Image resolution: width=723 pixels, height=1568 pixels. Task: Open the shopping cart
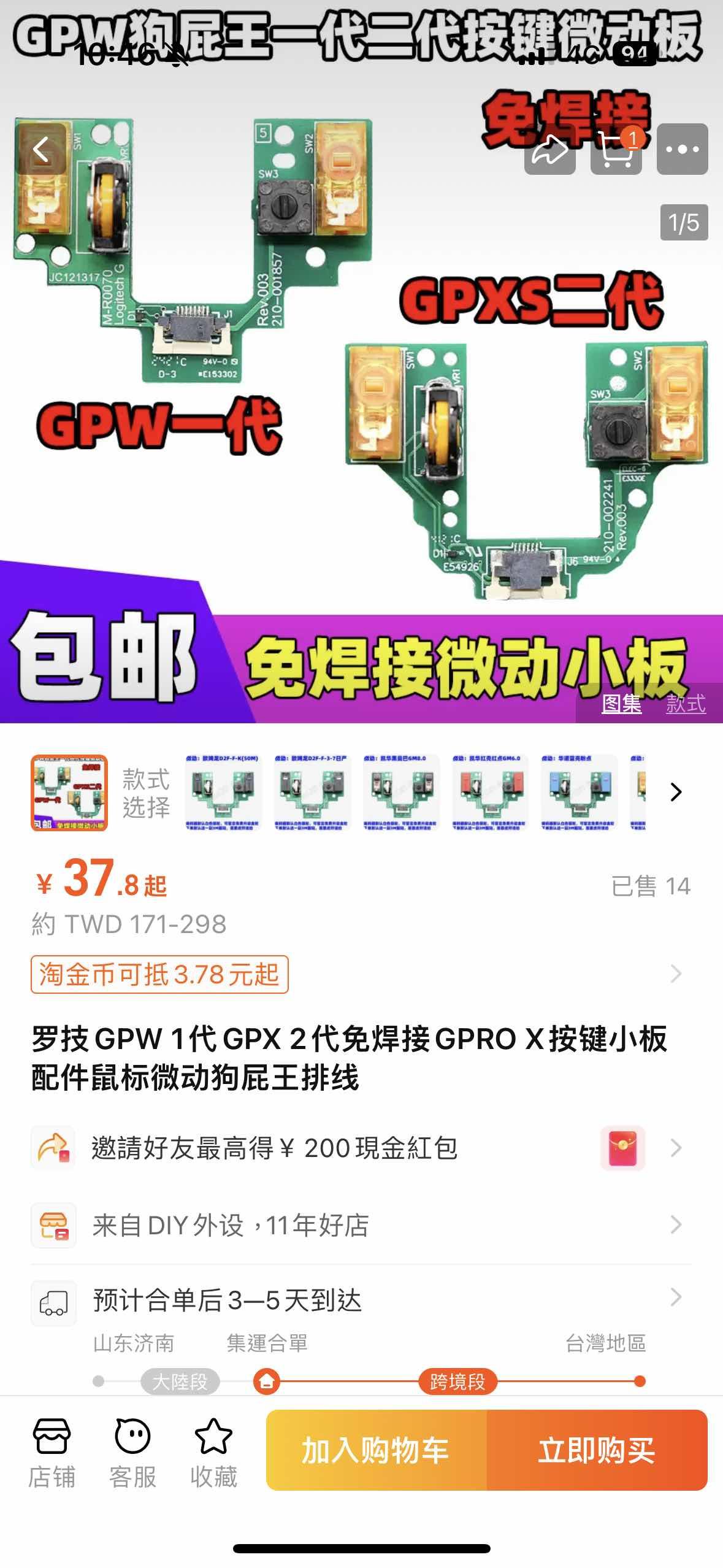[x=616, y=150]
